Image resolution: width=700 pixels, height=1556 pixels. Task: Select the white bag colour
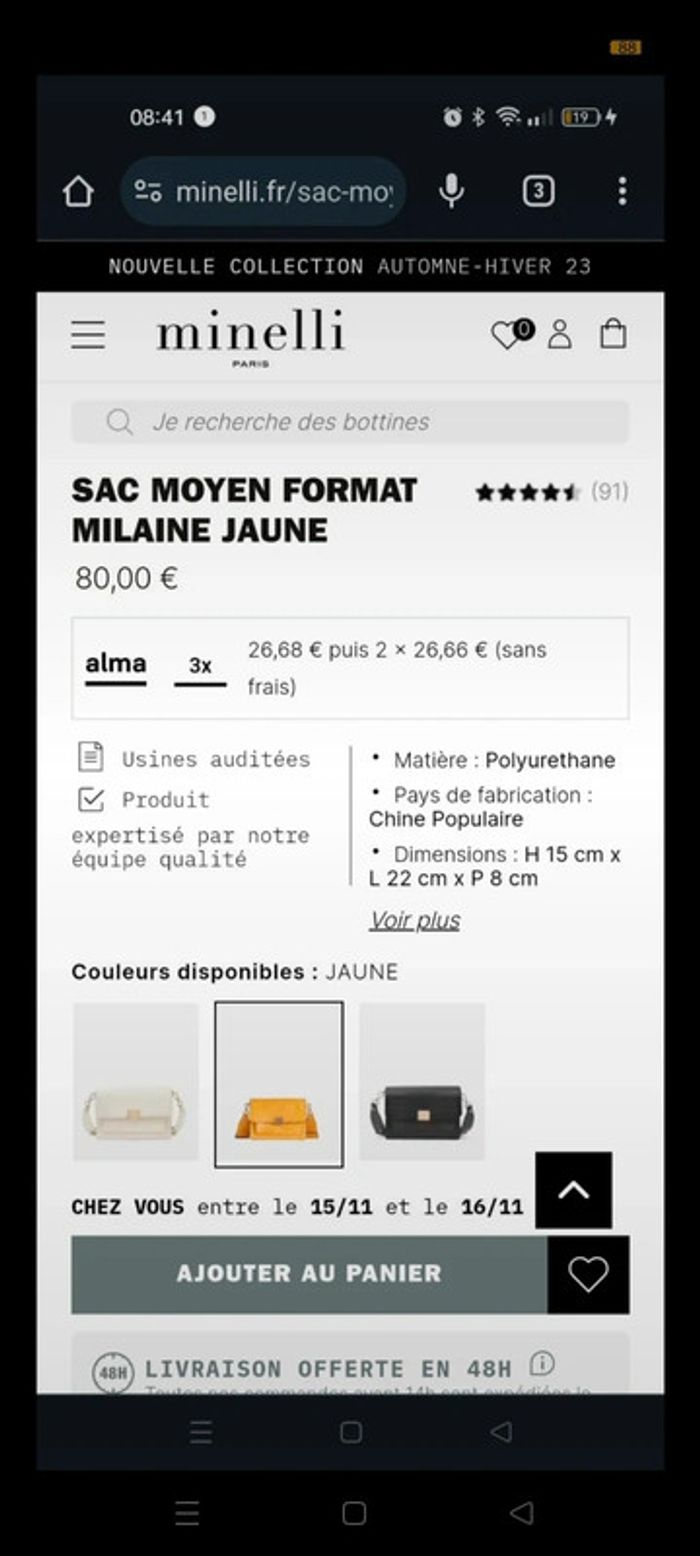click(x=136, y=1083)
